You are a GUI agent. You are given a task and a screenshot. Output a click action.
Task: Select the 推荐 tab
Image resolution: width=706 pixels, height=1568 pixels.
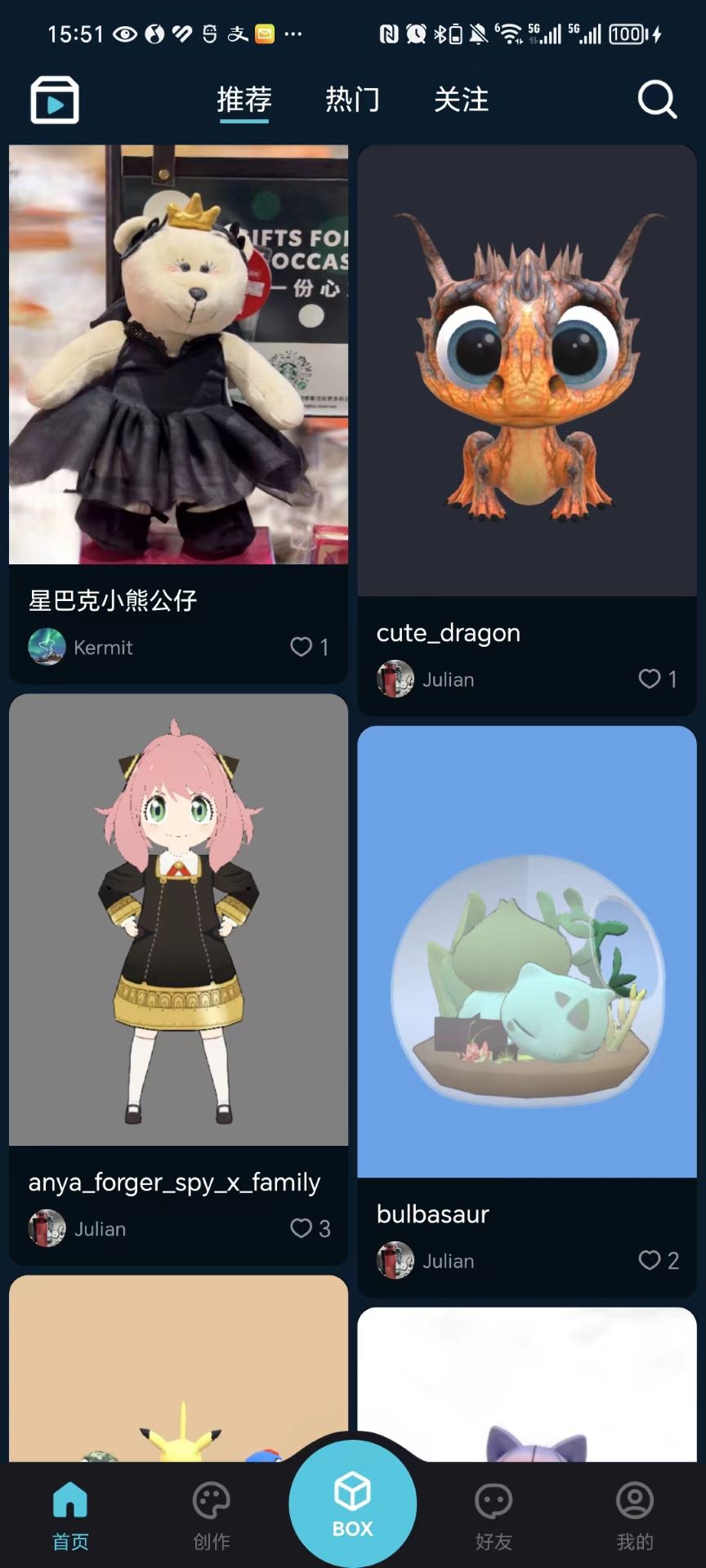(244, 100)
